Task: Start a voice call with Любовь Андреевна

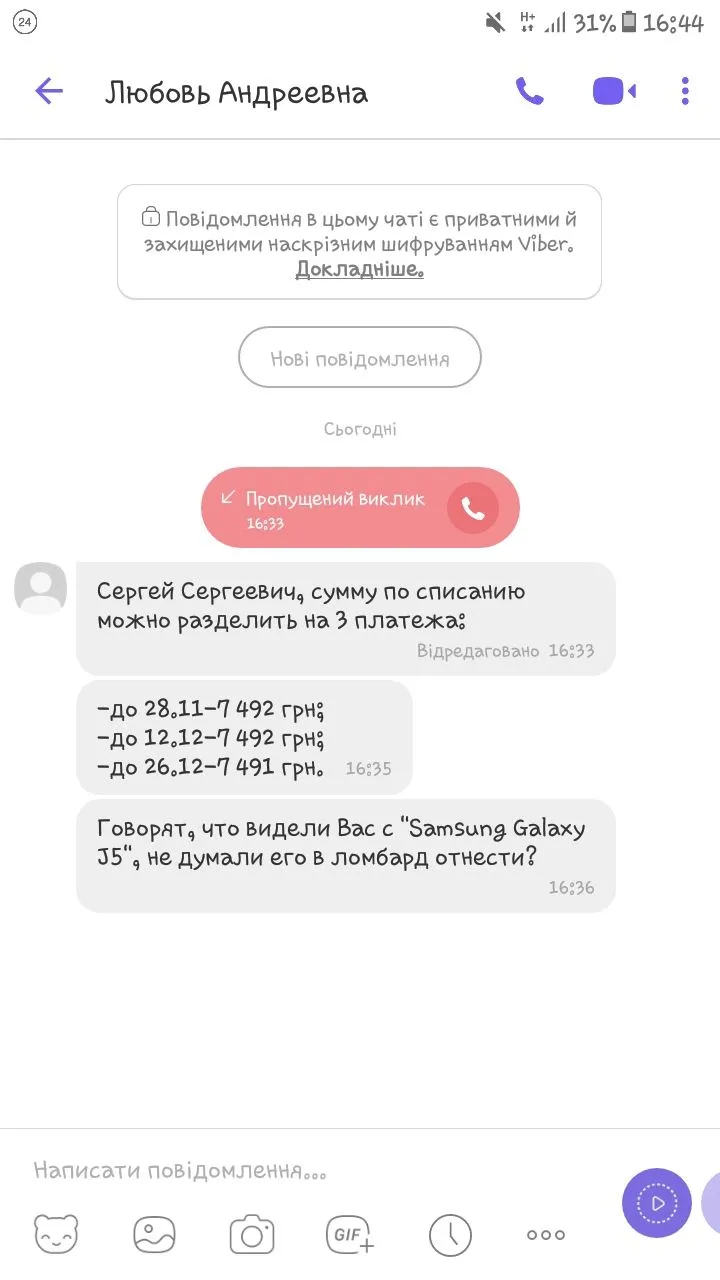Action: pyautogui.click(x=530, y=92)
